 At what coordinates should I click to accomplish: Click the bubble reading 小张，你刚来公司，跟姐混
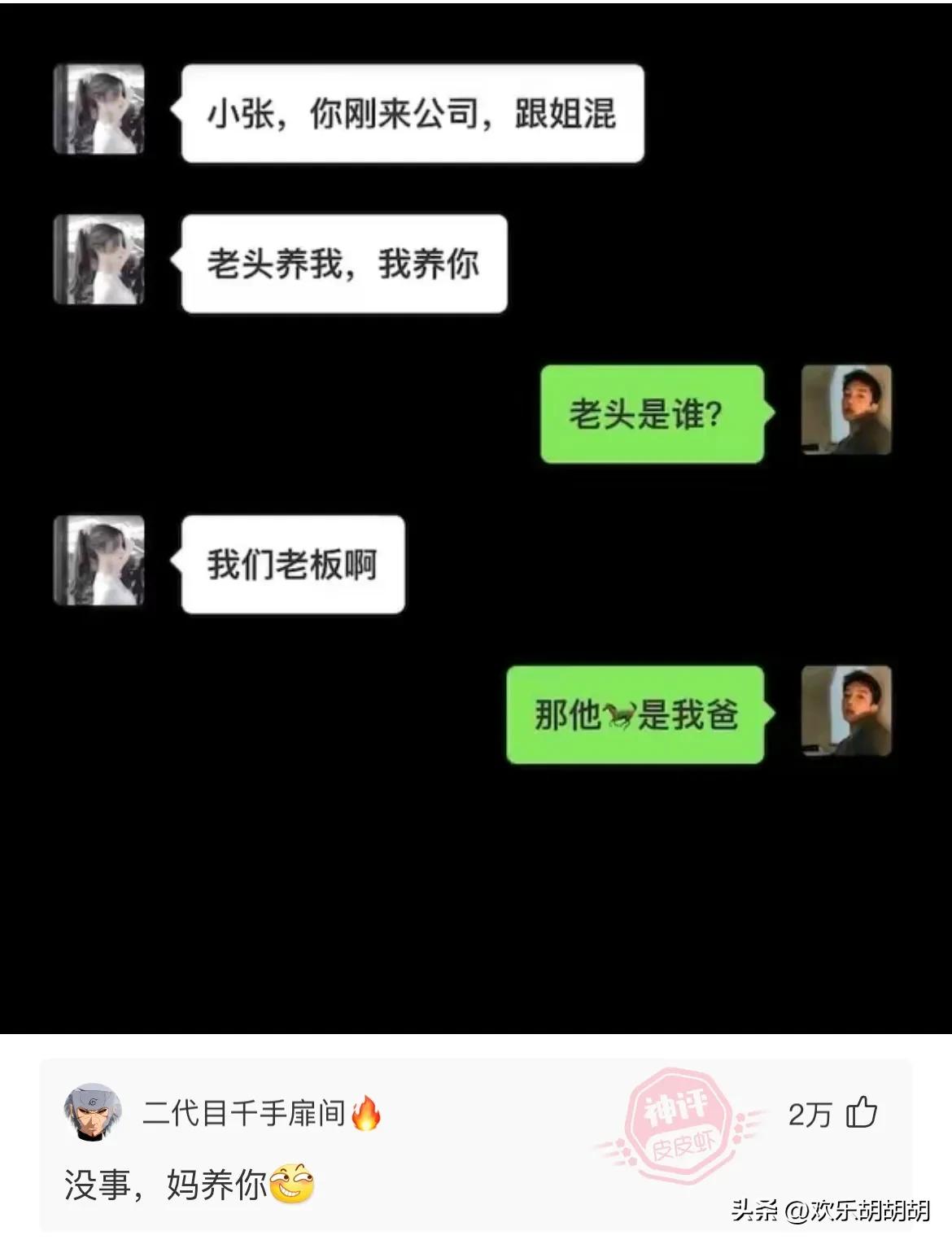coord(411,115)
